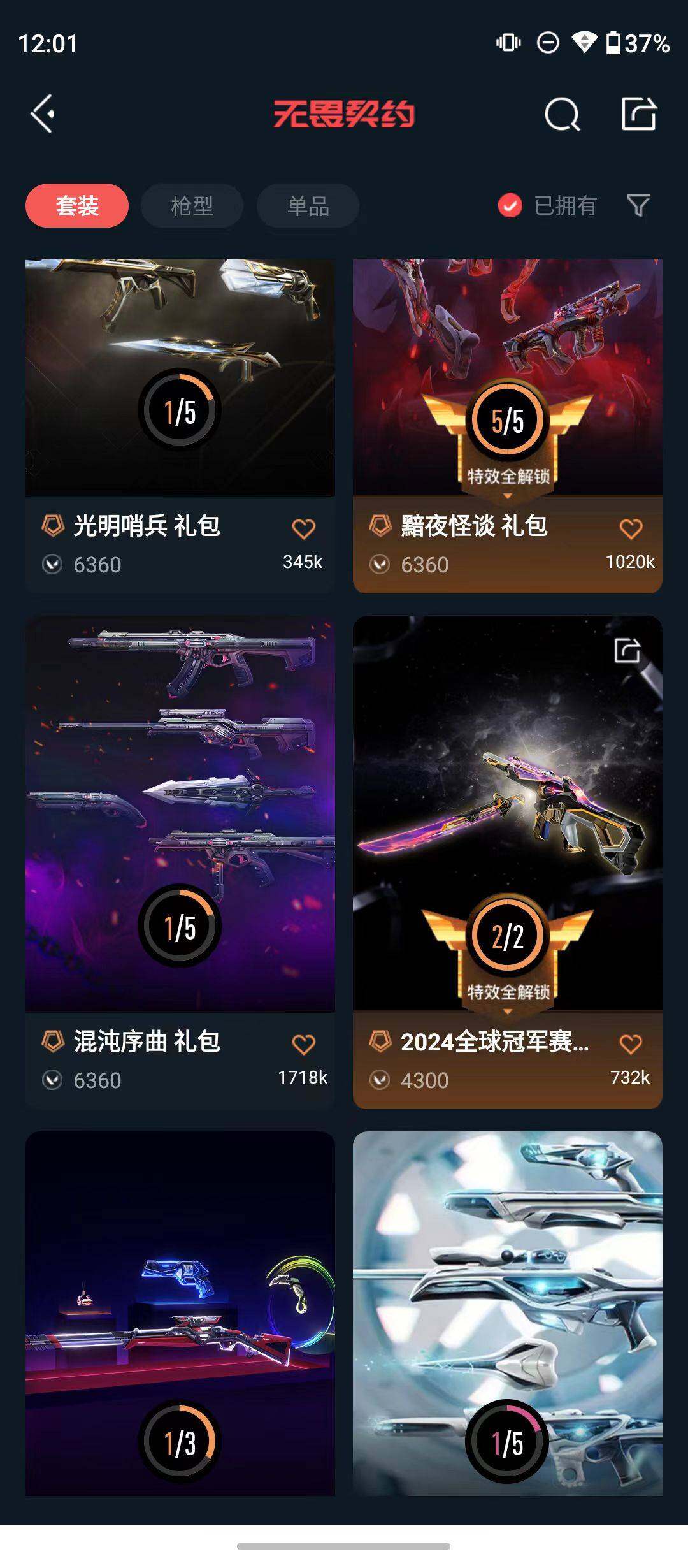Image resolution: width=688 pixels, height=1568 pixels.
Task: Share the 2024全球冠军赛 bundle card
Action: coord(627,650)
